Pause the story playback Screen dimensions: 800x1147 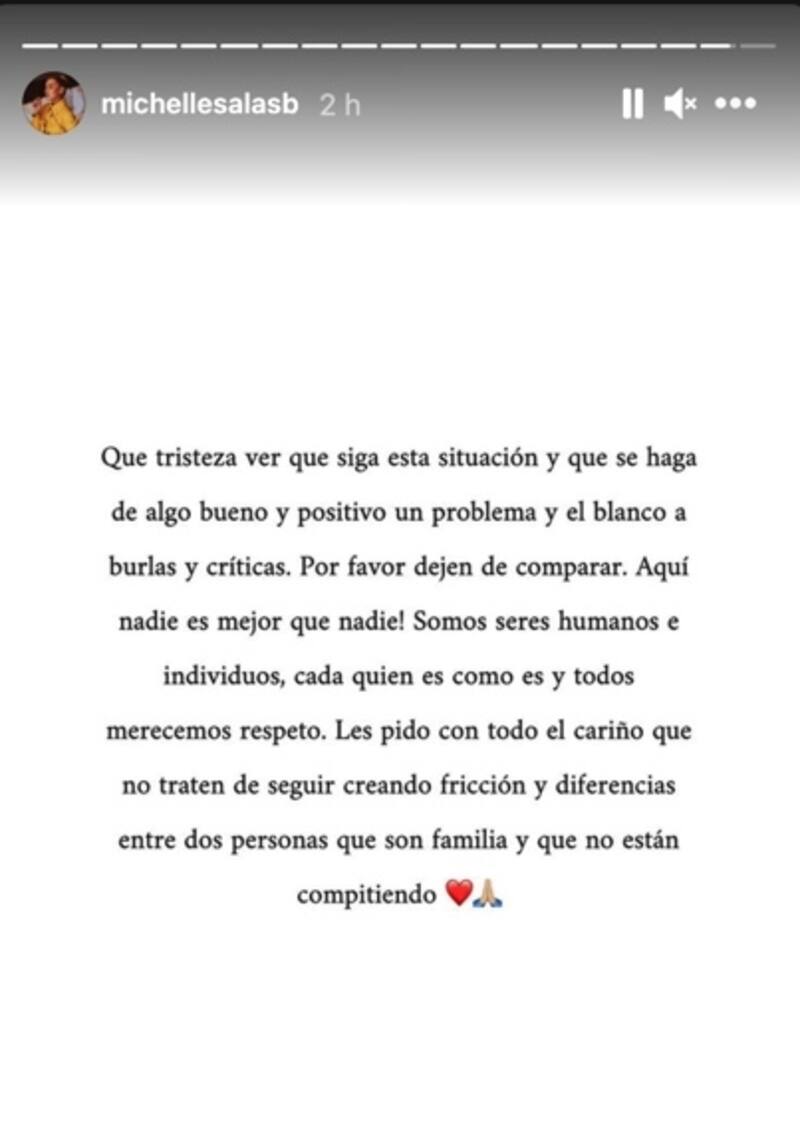632,103
